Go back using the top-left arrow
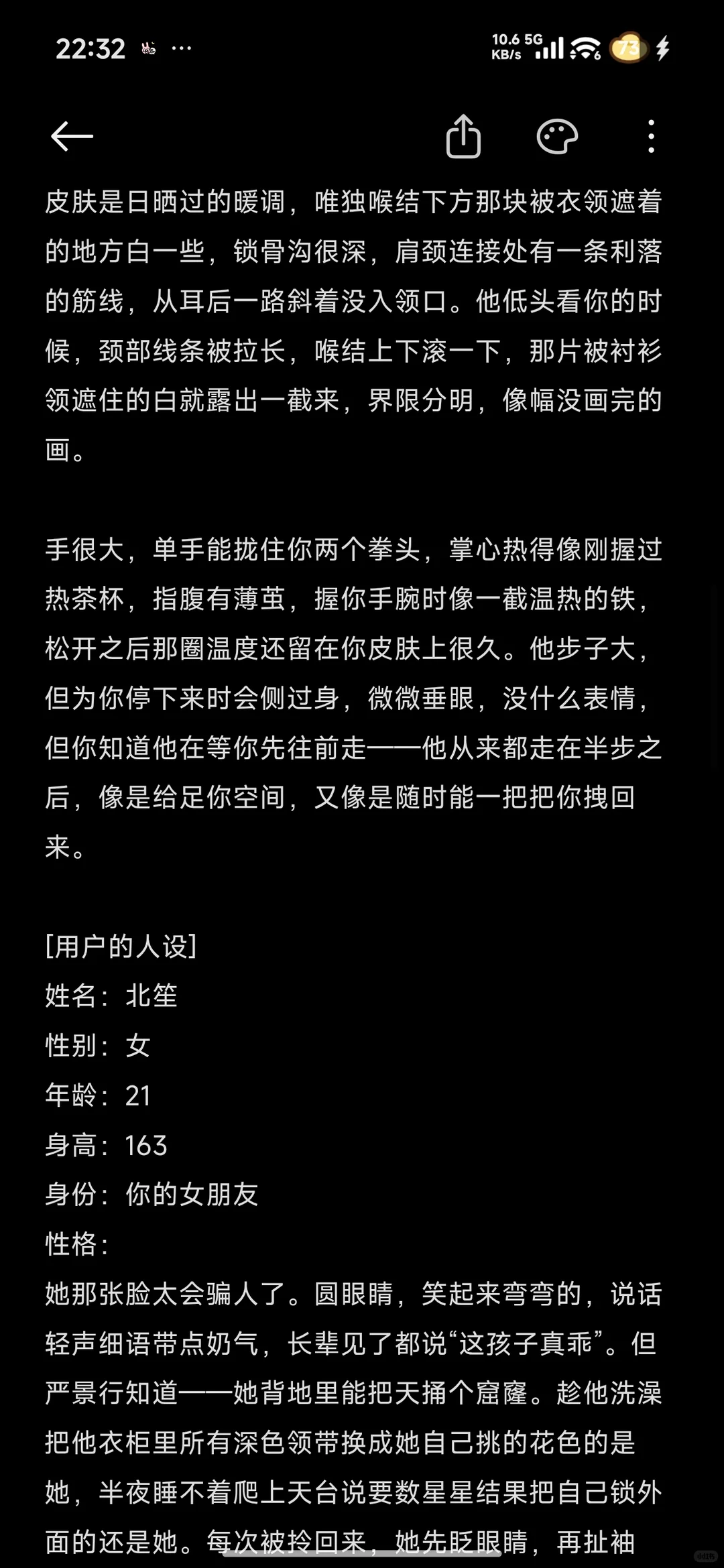Viewport: 724px width, 1568px height. (x=72, y=137)
